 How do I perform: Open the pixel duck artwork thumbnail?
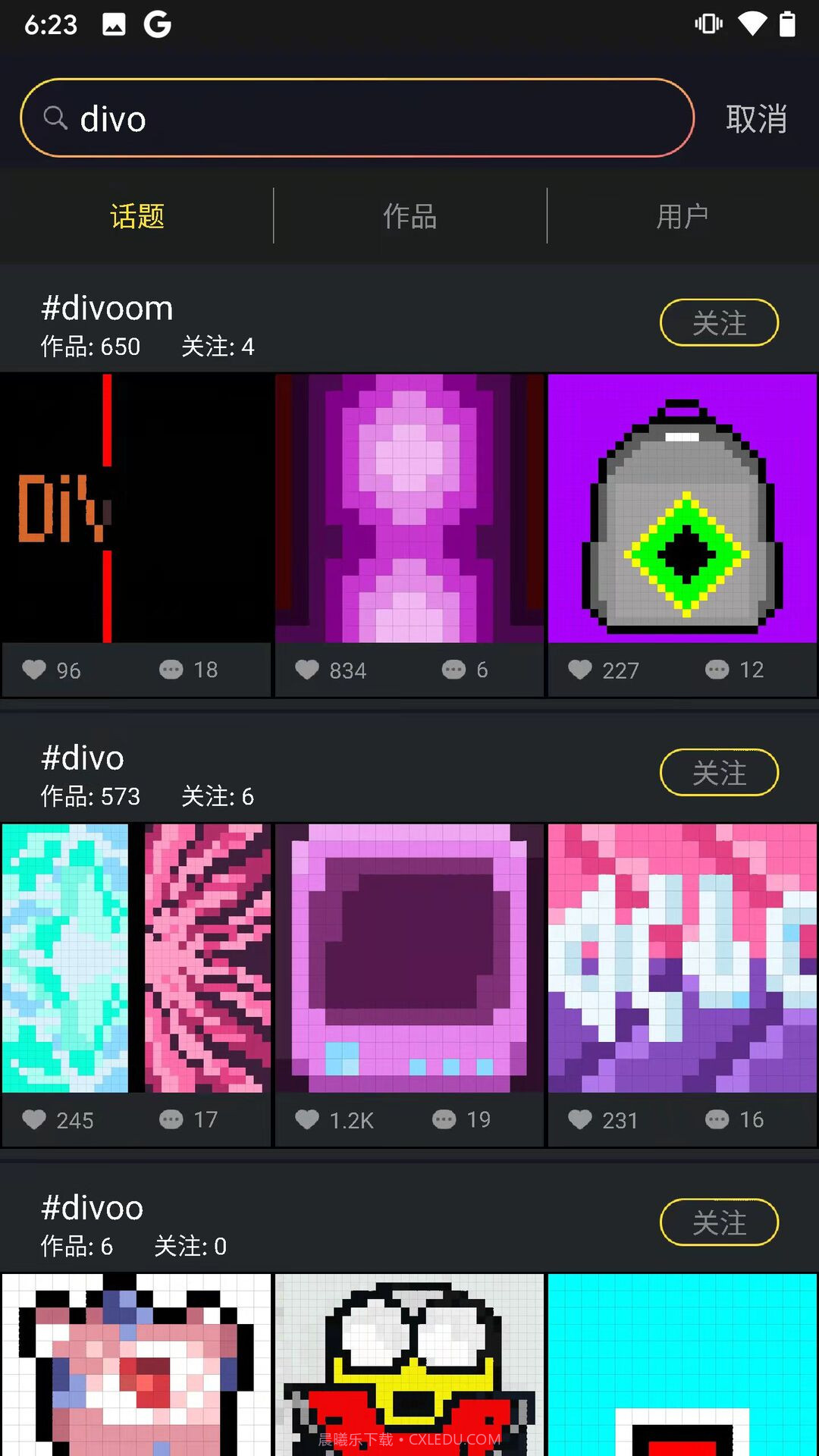[409, 1365]
